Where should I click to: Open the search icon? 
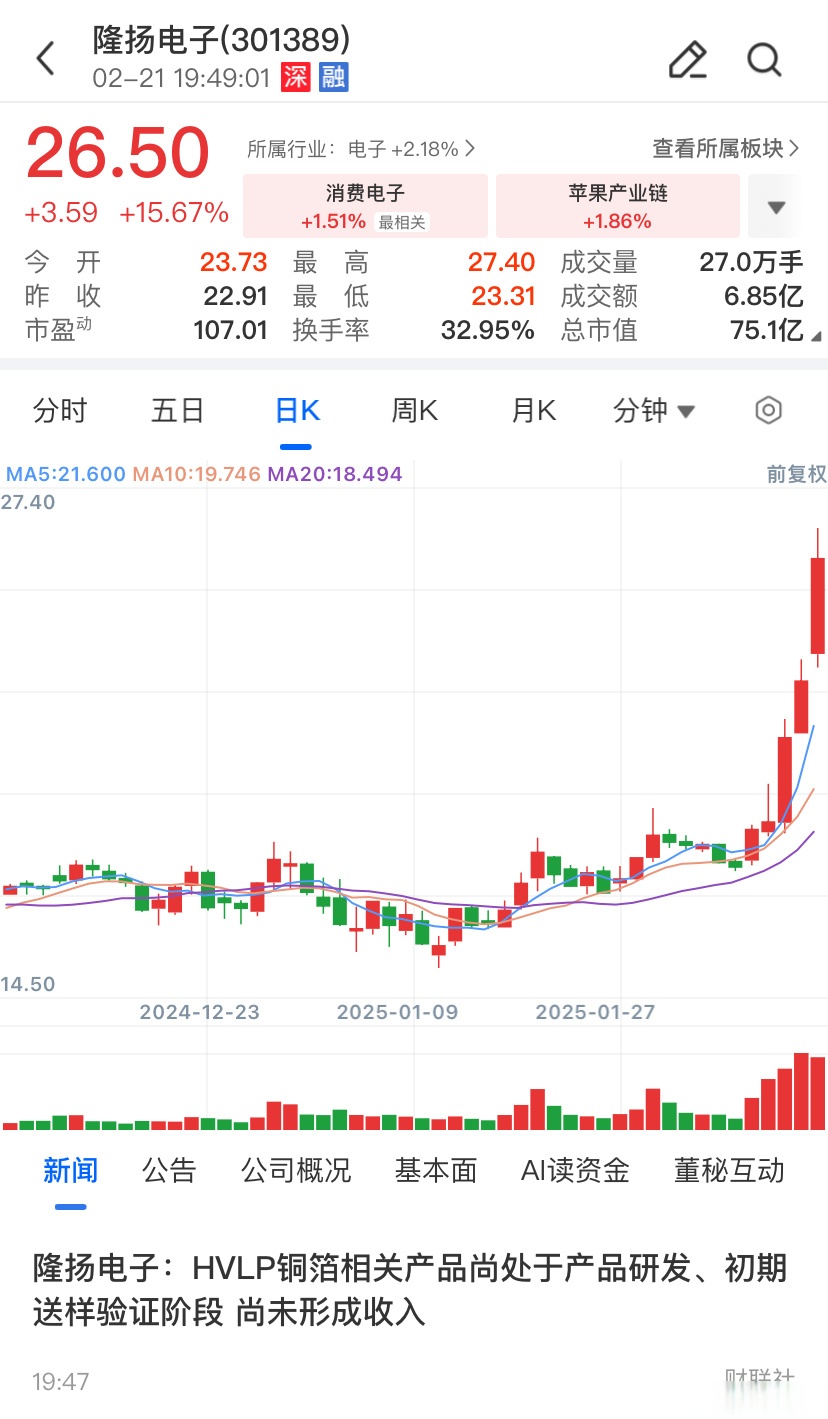764,59
